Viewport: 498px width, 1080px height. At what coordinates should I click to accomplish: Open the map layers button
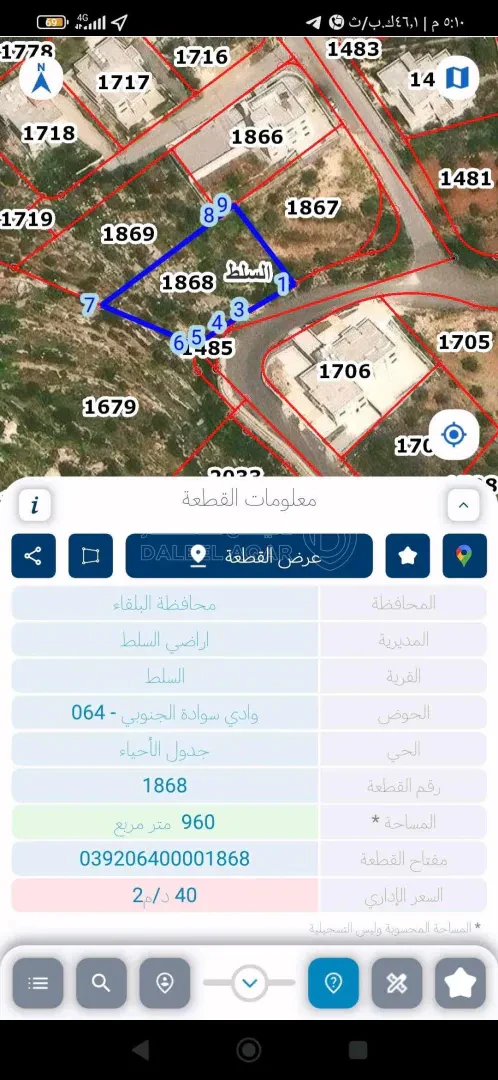457,78
